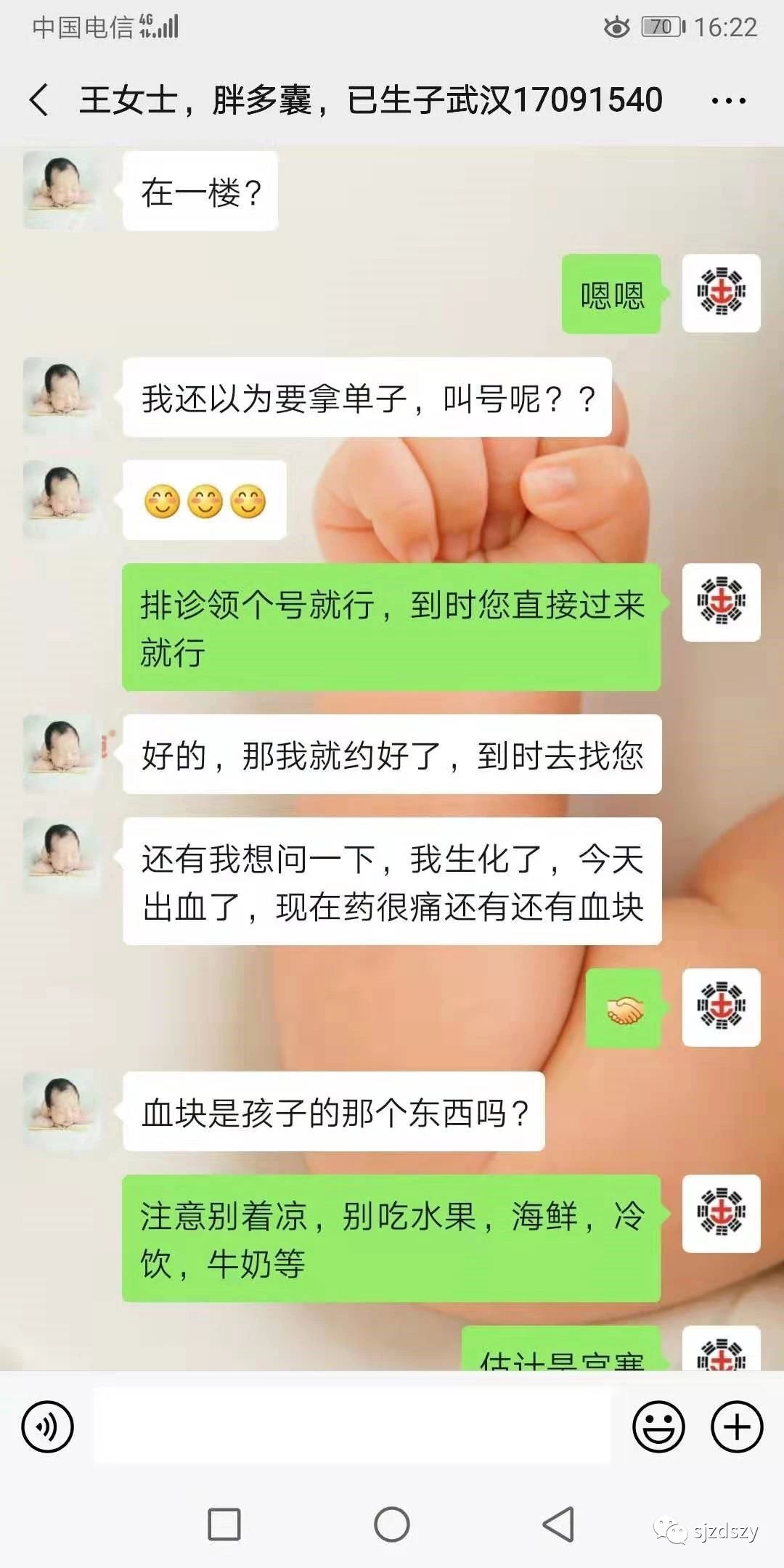This screenshot has height=1568, width=784.
Task: Open contact avatar beside 在一楼？ message
Action: pos(62,191)
